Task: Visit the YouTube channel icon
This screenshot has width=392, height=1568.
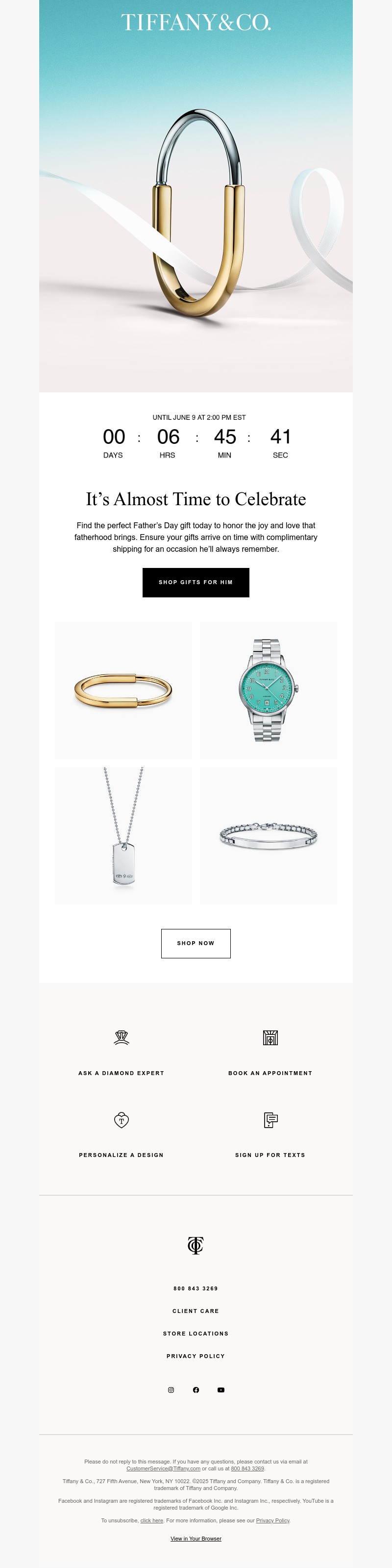Action: pyautogui.click(x=220, y=1389)
